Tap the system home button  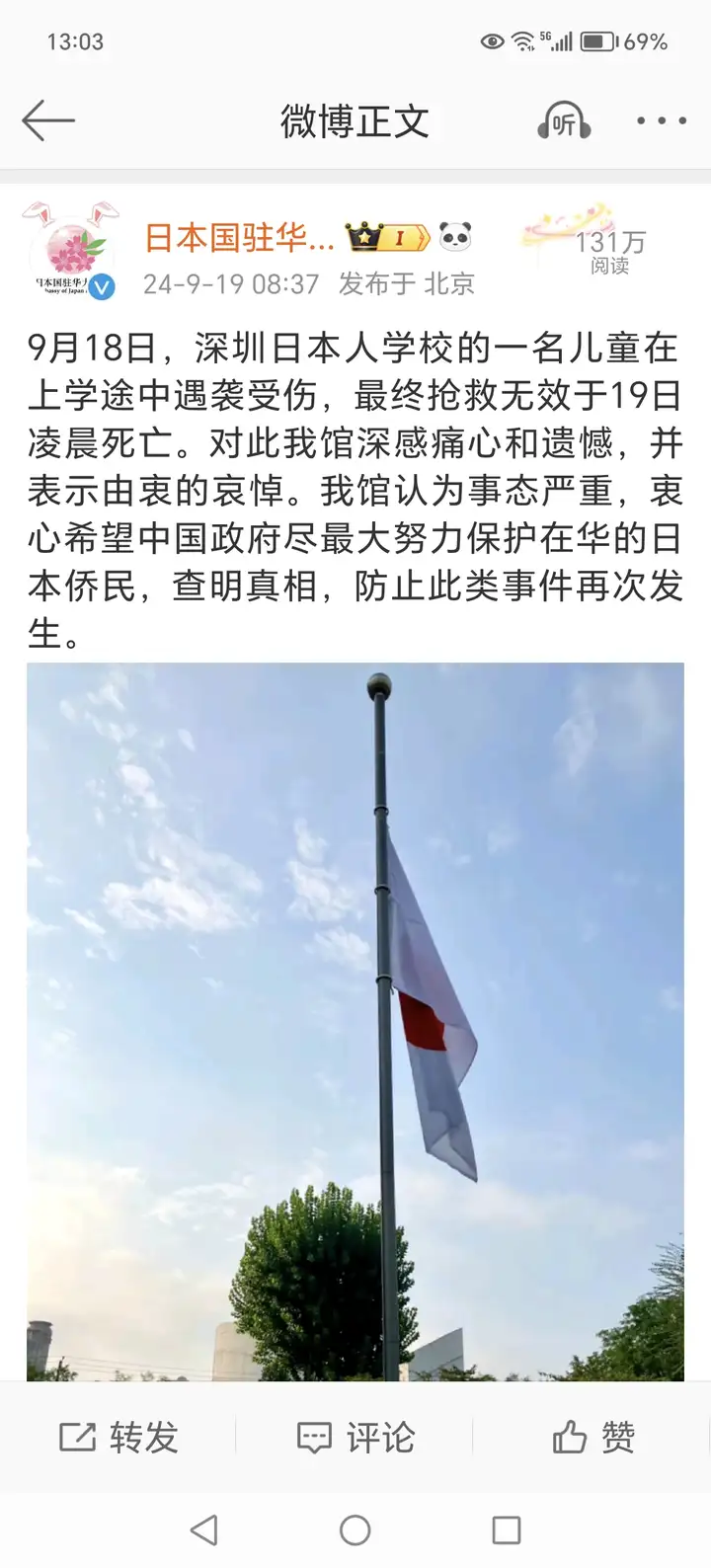[355, 1530]
